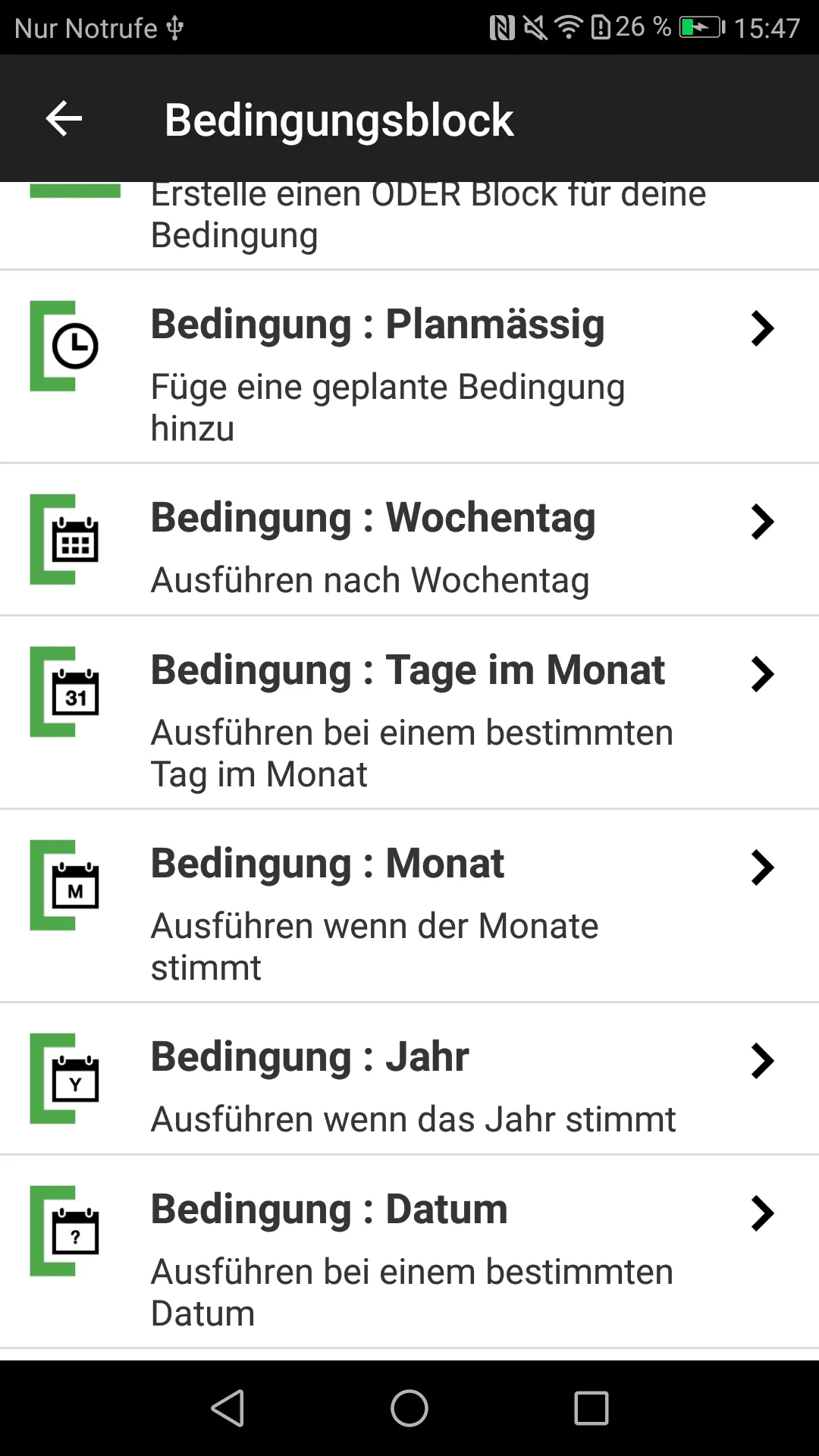Select the Bedingung : Wochentag row

(409, 540)
